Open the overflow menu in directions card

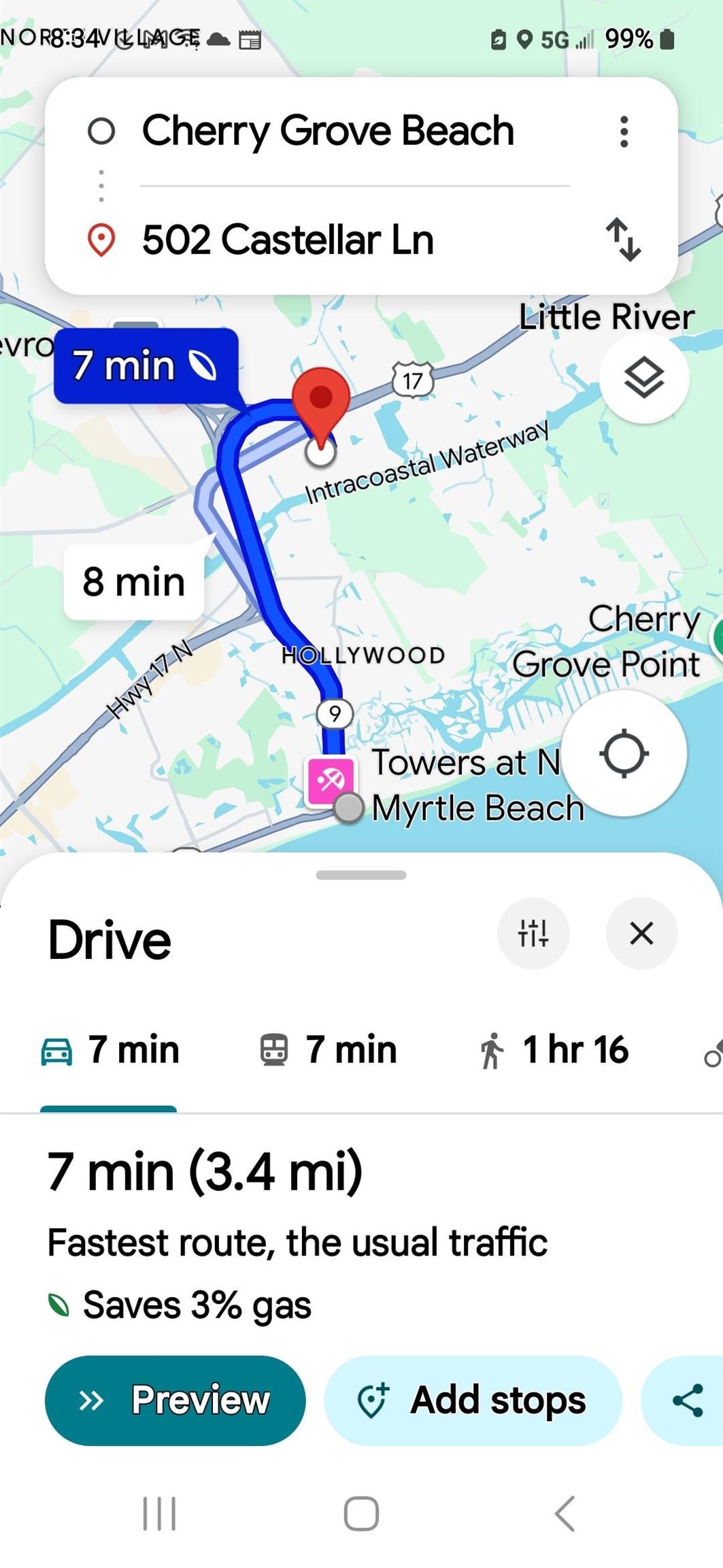[x=624, y=131]
